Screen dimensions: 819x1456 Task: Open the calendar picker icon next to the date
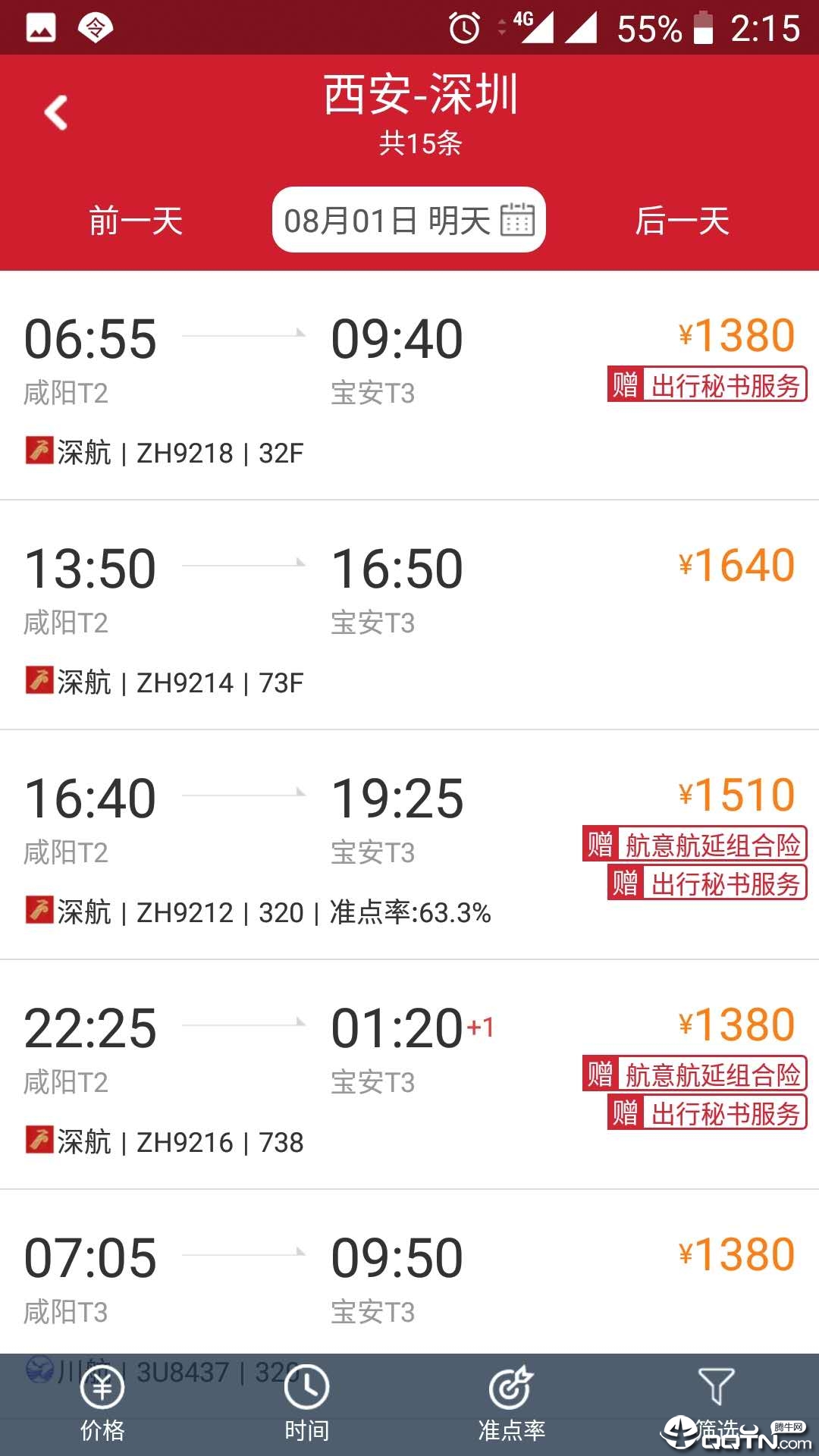coord(519,219)
